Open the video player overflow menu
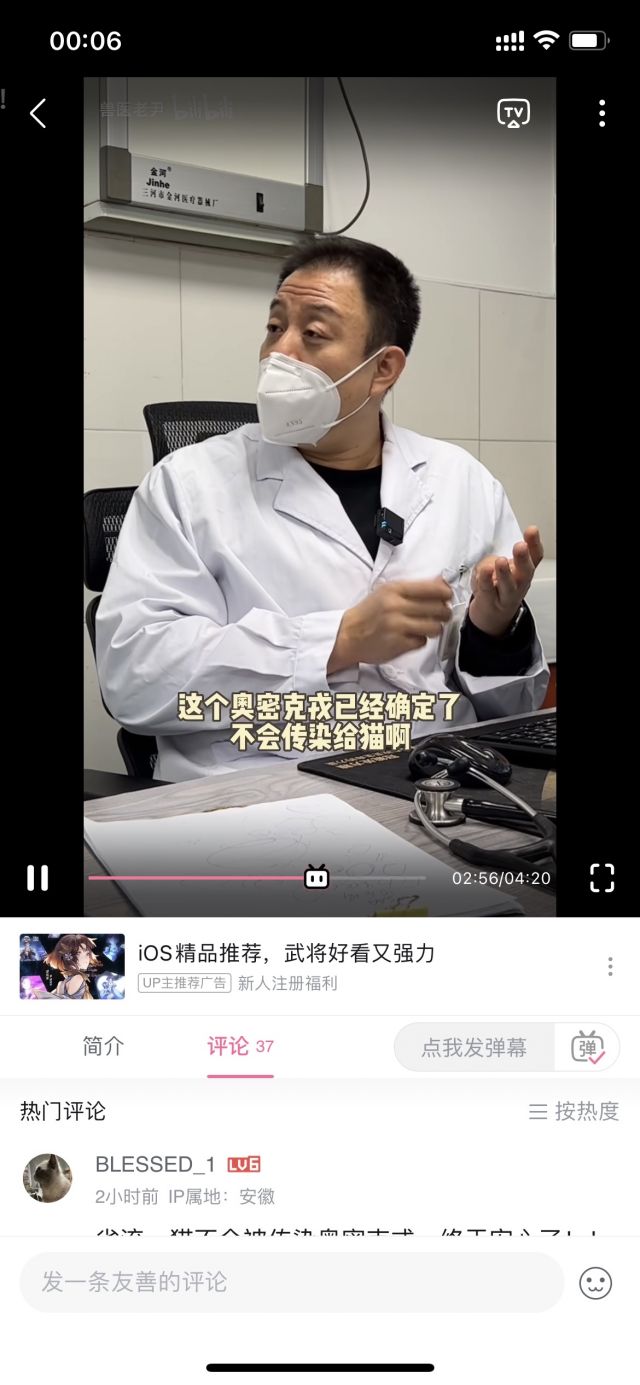640x1385 pixels. pos(601,113)
